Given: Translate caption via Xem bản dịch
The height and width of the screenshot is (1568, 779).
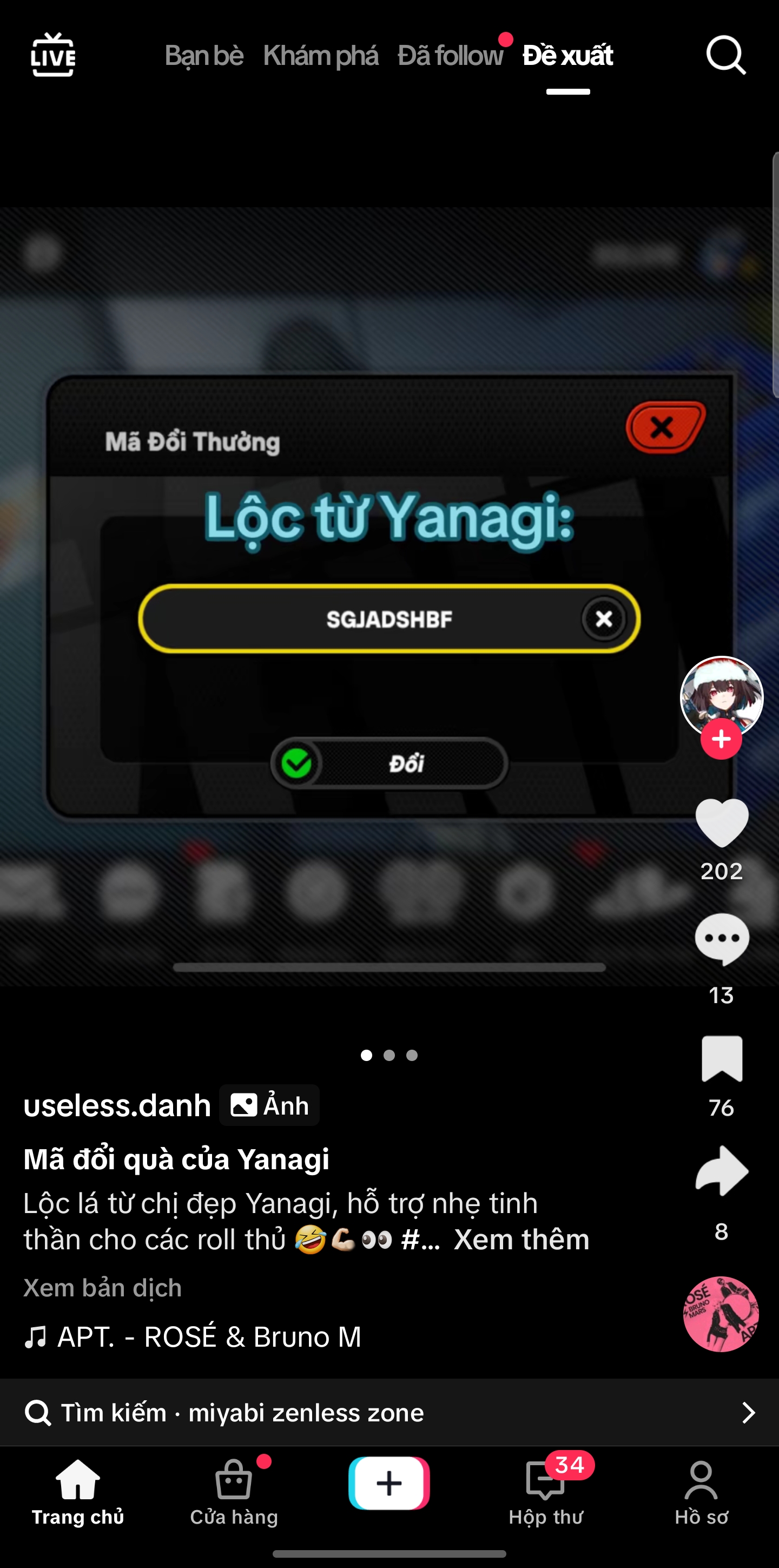Looking at the screenshot, I should (x=102, y=1288).
